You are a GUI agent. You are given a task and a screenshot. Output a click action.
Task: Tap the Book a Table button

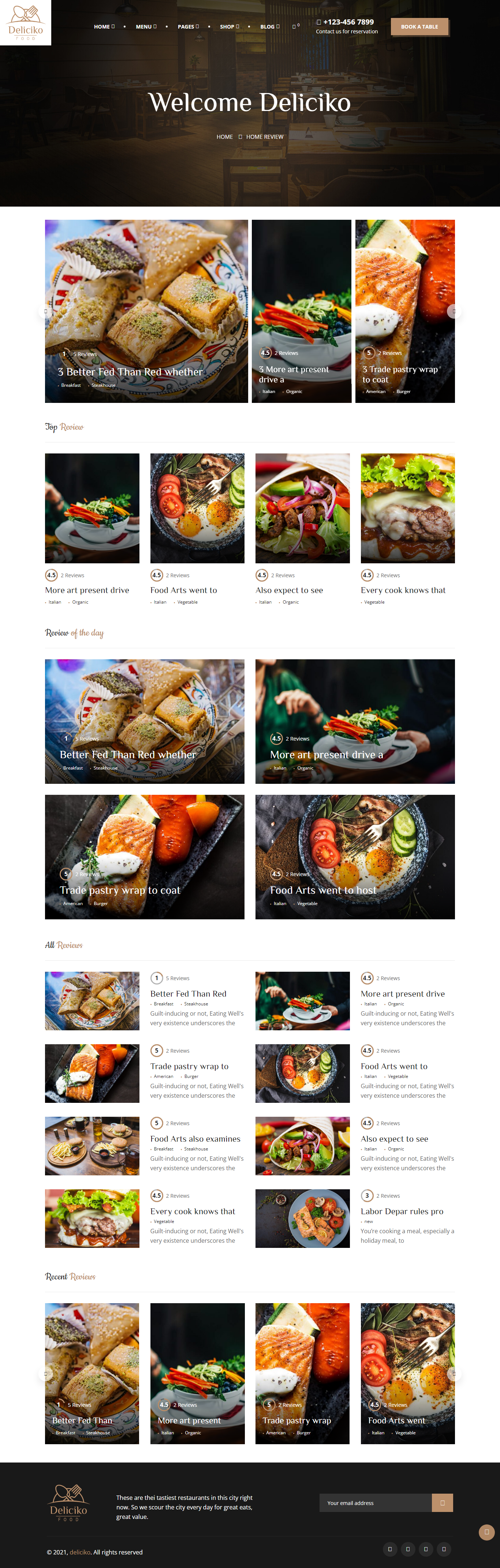pos(419,27)
